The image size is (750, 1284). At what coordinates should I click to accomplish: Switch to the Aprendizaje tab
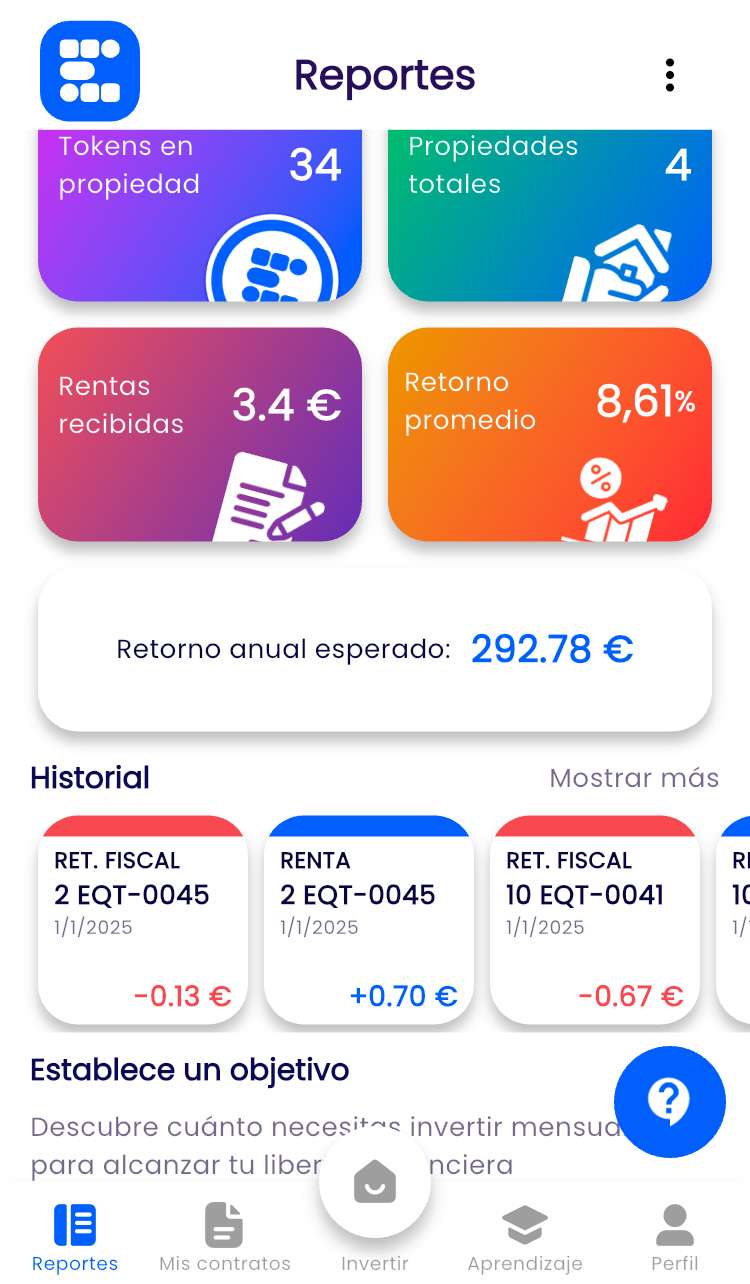click(525, 1238)
